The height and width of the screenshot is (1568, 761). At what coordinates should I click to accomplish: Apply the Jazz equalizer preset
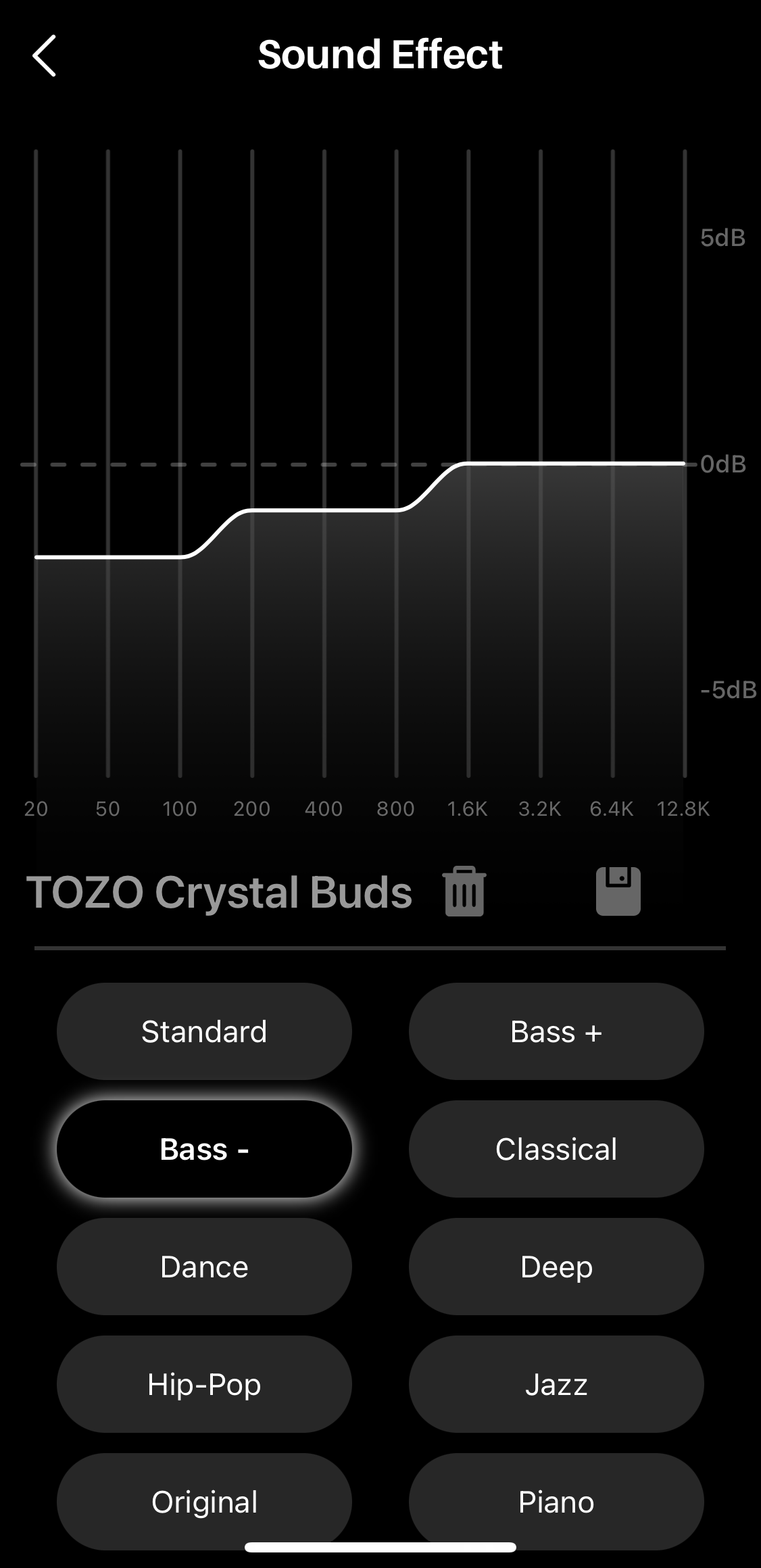coord(556,1384)
